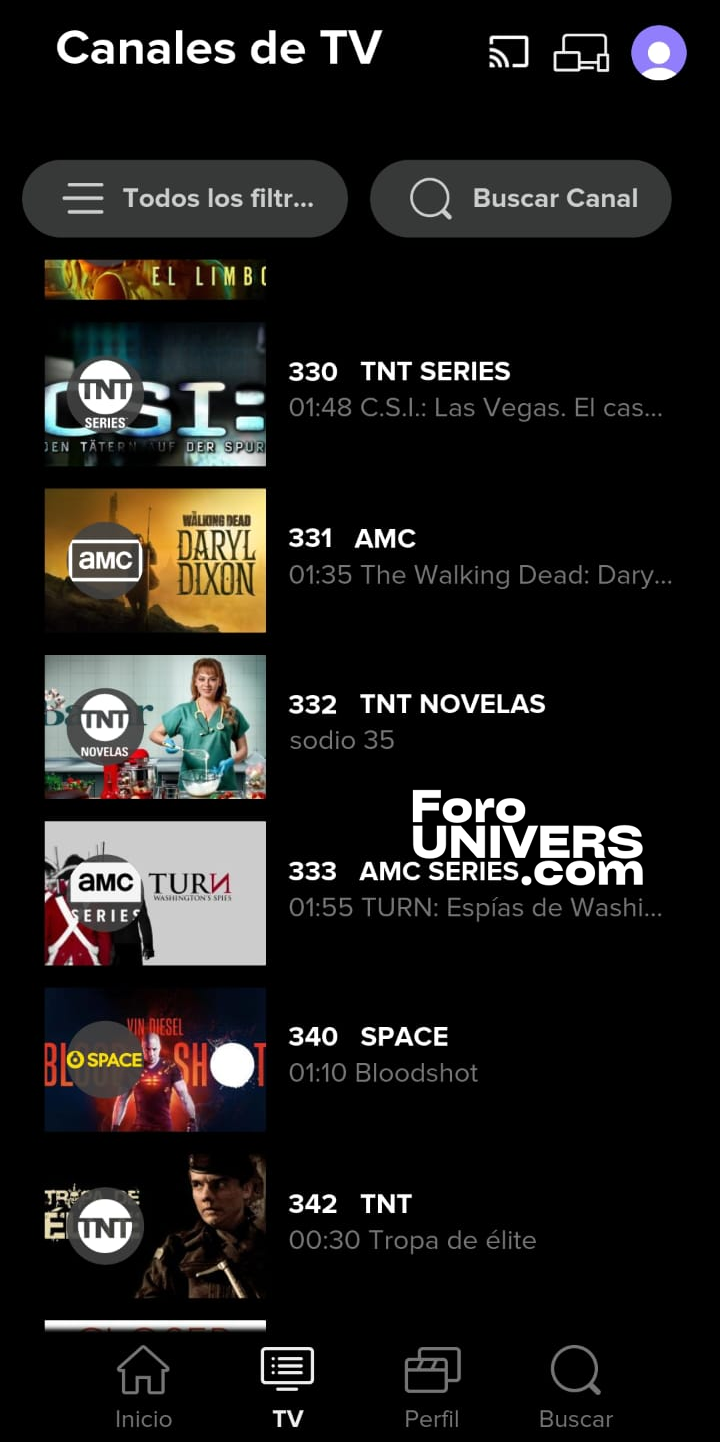Click the search magnifier inside Buscar Canal

click(x=430, y=198)
